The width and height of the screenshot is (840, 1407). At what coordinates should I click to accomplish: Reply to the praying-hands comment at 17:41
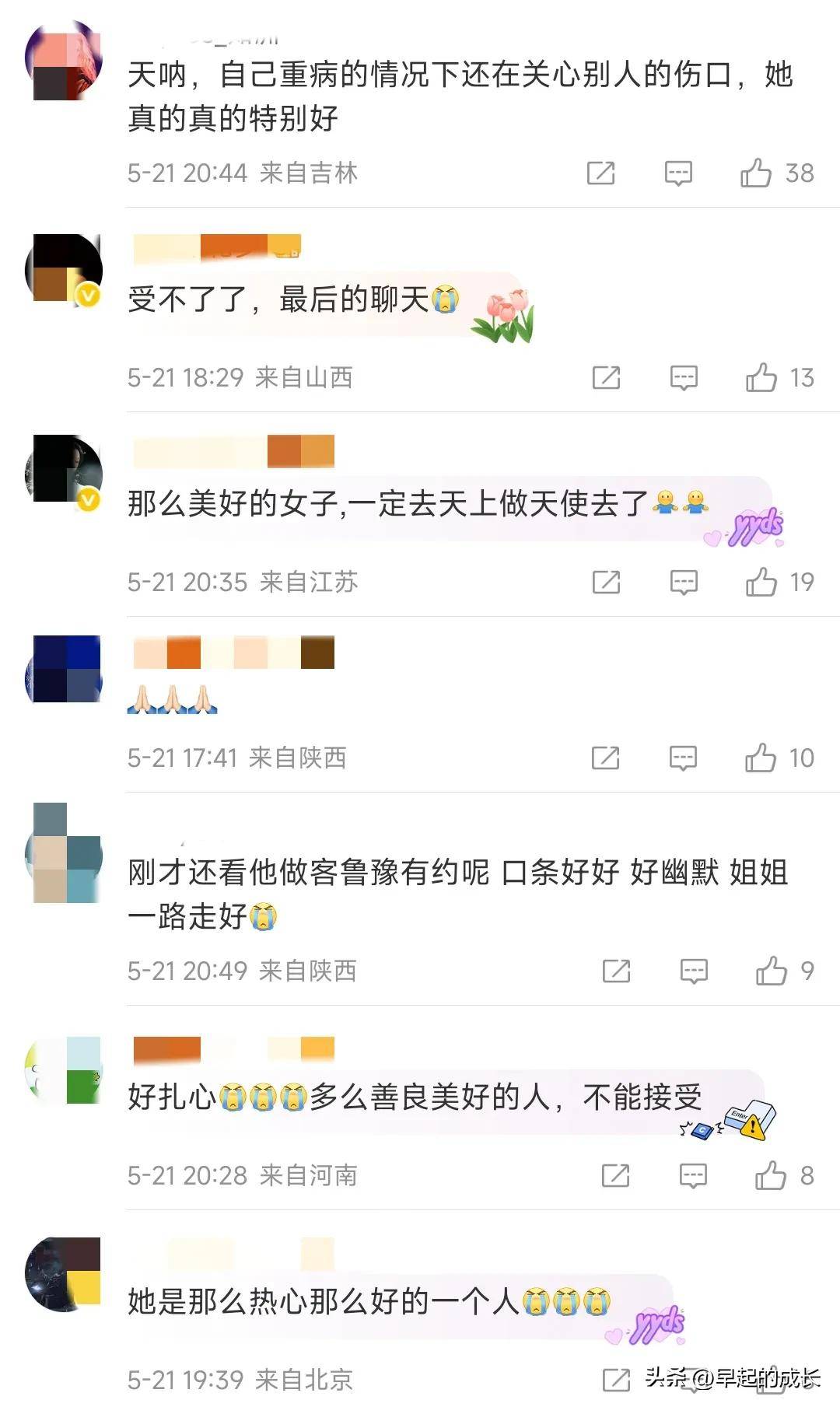click(x=683, y=758)
